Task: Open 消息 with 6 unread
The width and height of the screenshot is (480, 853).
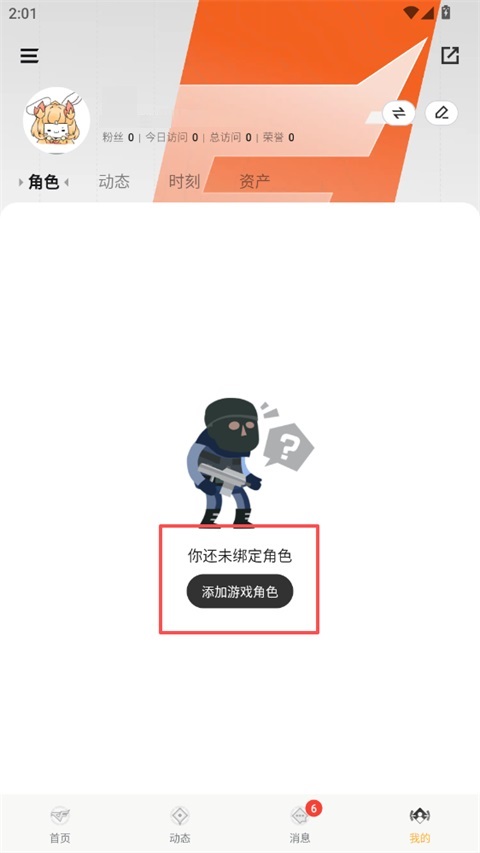Action: 300,824
